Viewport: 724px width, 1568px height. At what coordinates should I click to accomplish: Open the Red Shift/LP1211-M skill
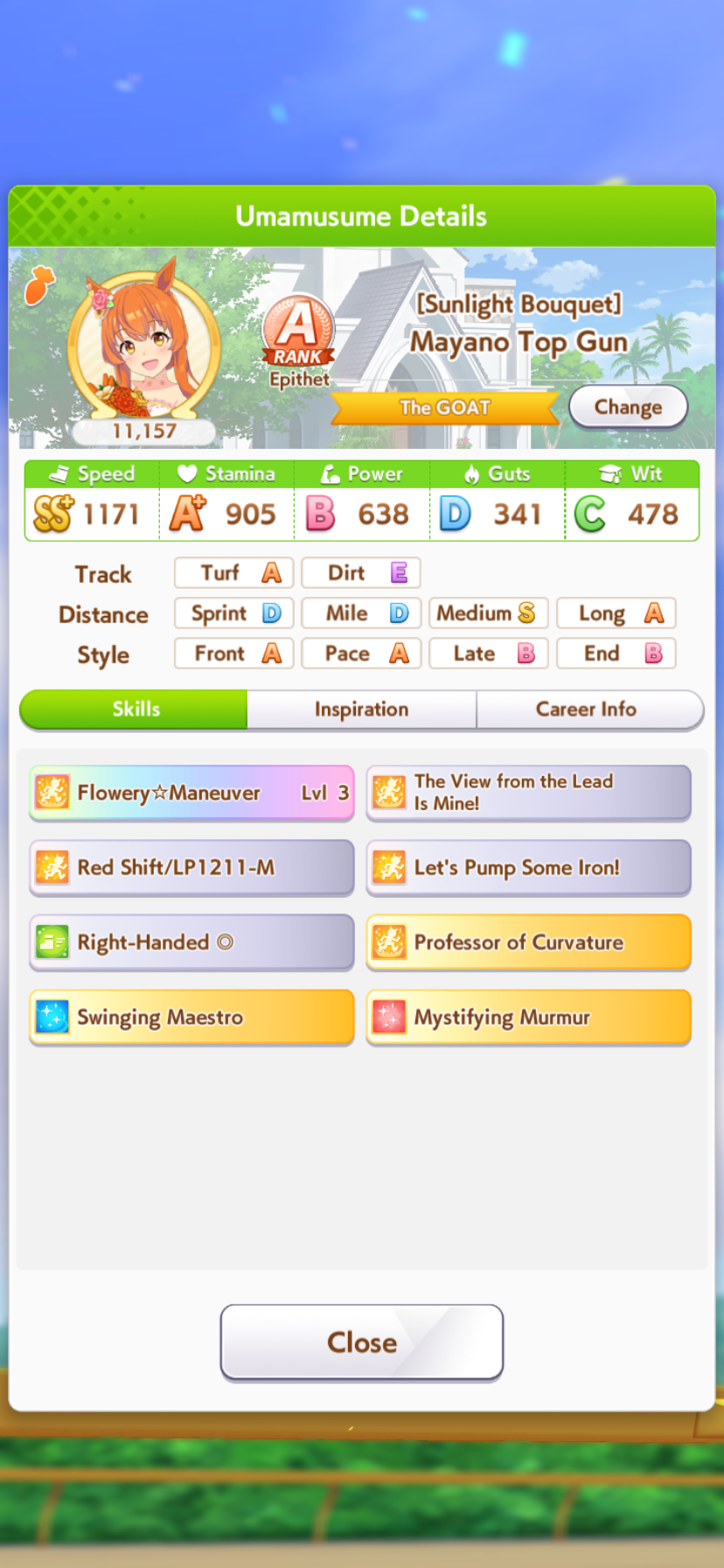pyautogui.click(x=191, y=867)
